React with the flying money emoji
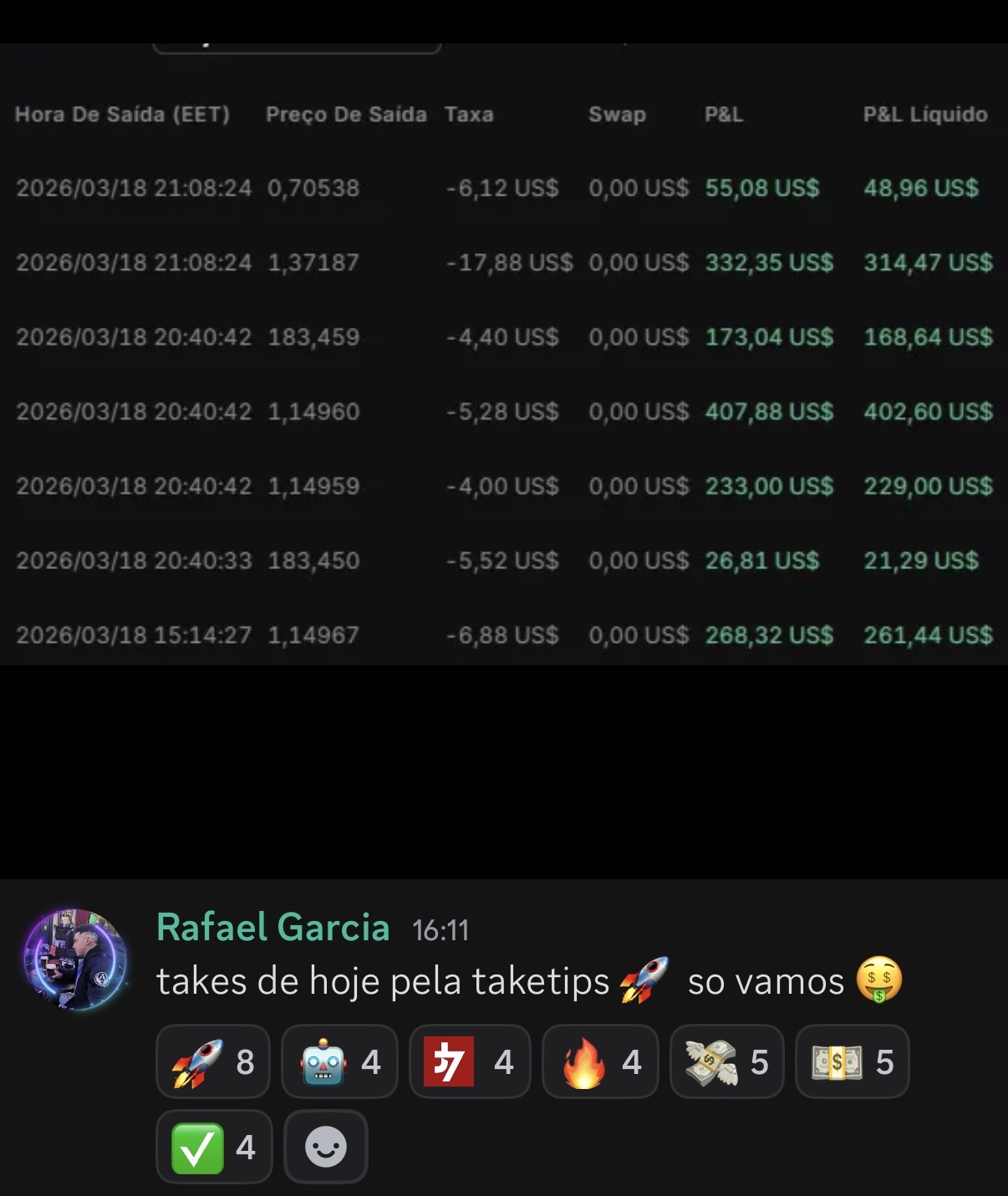Screen dimensions: 1008x1196 tap(725, 1061)
